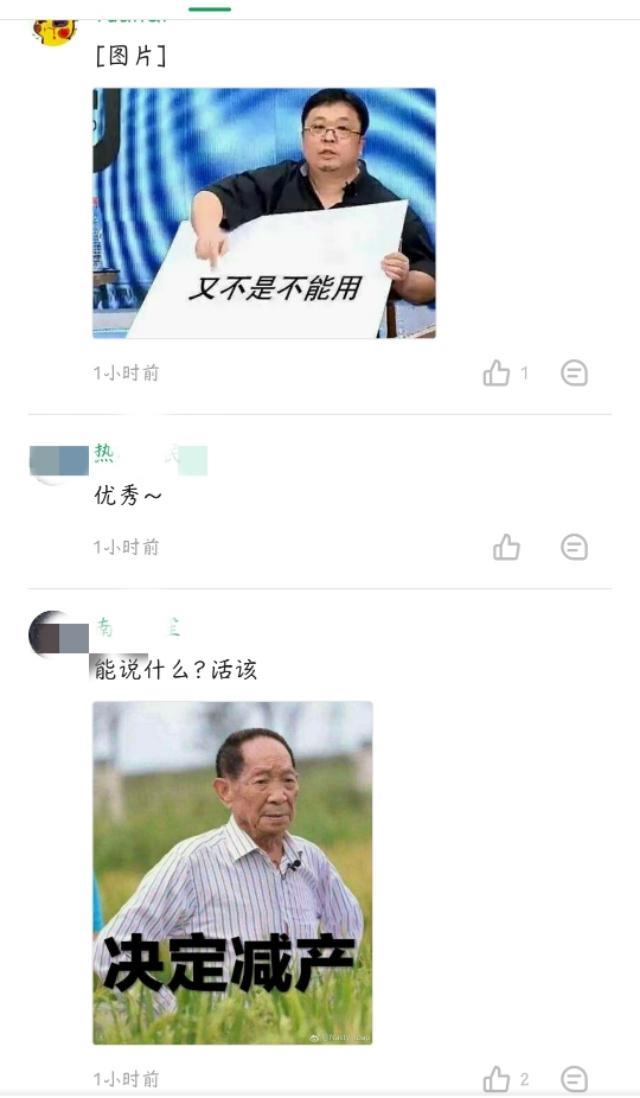Reply to the 能说什么?活该 comment
This screenshot has height=1098, width=640.
tap(574, 1079)
